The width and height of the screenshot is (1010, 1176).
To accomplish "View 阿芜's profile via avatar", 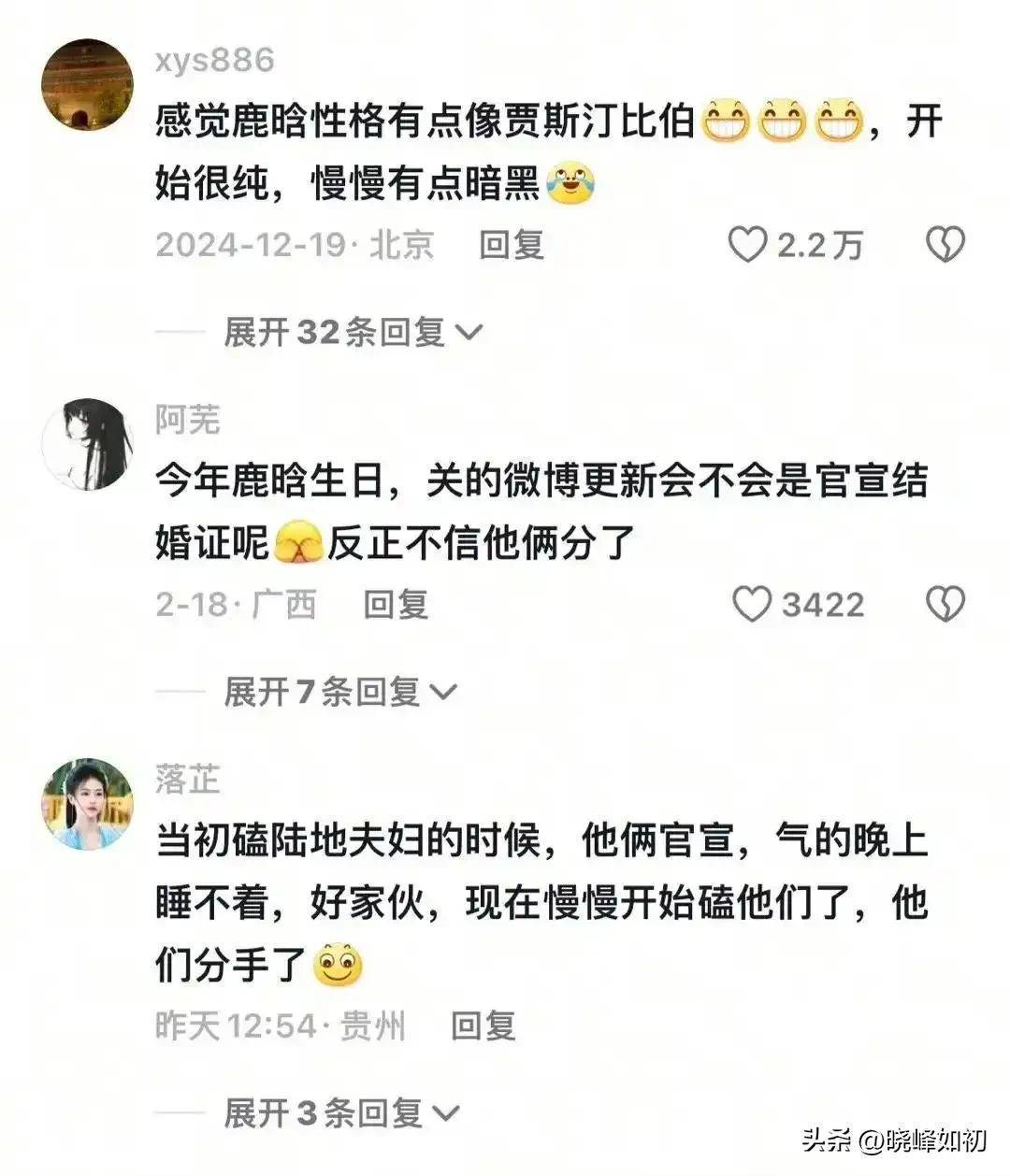I will (88, 444).
